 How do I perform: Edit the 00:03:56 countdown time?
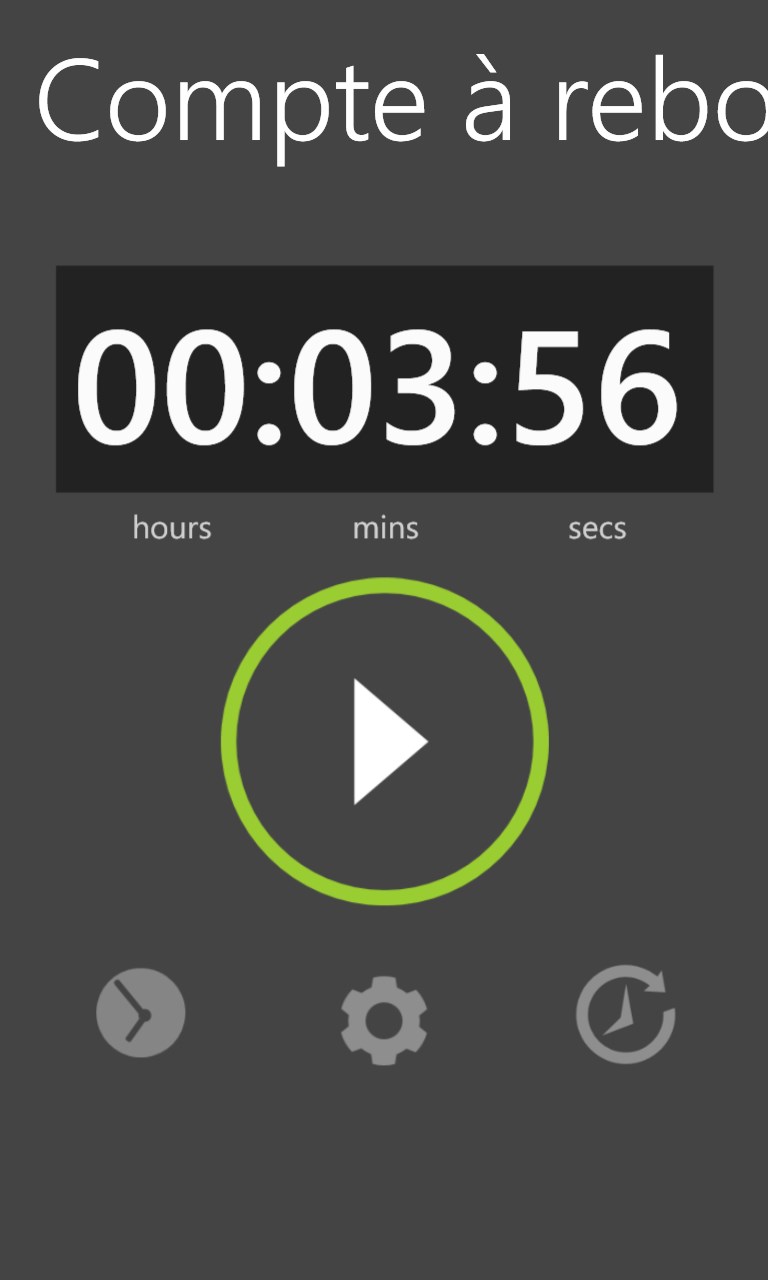point(384,379)
